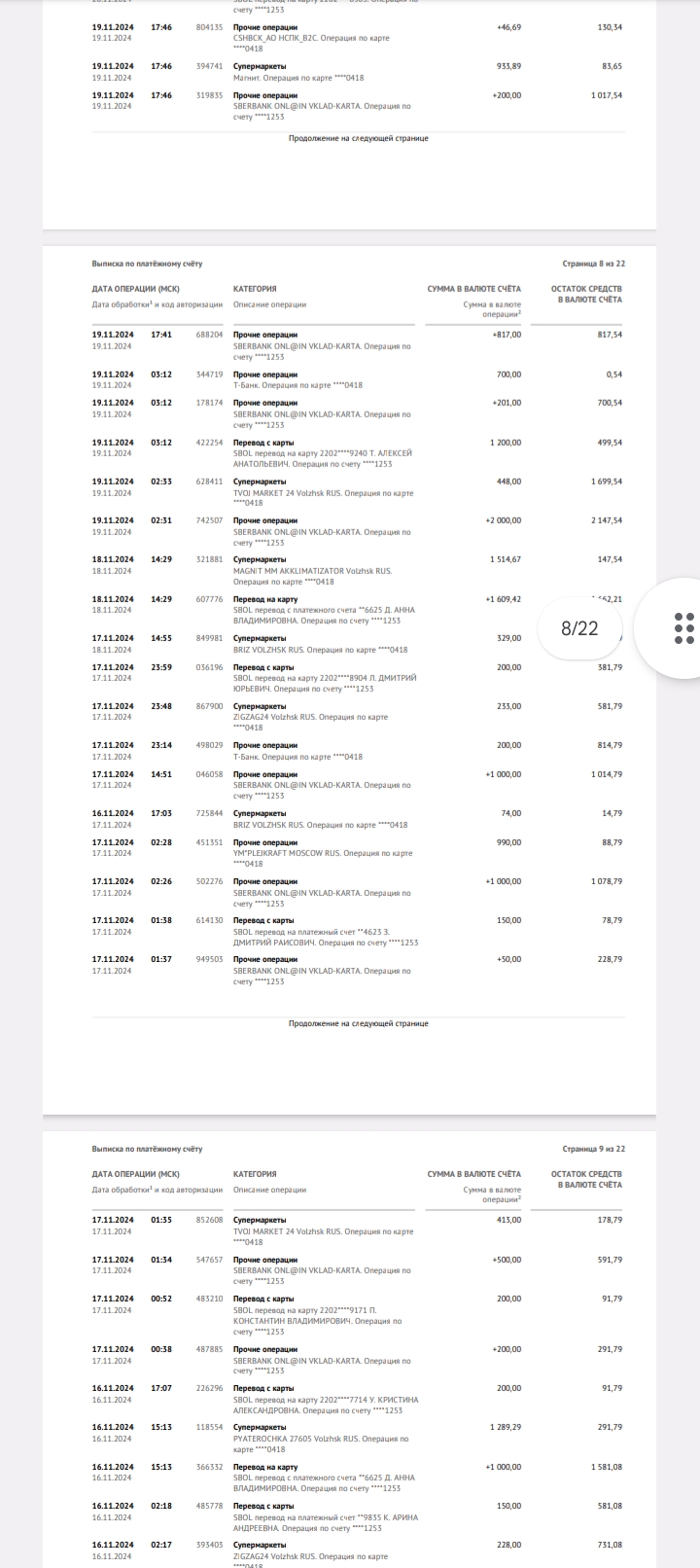700x1568 pixels.
Task: Tap the six-dot fast scroll handle
Action: click(x=683, y=628)
